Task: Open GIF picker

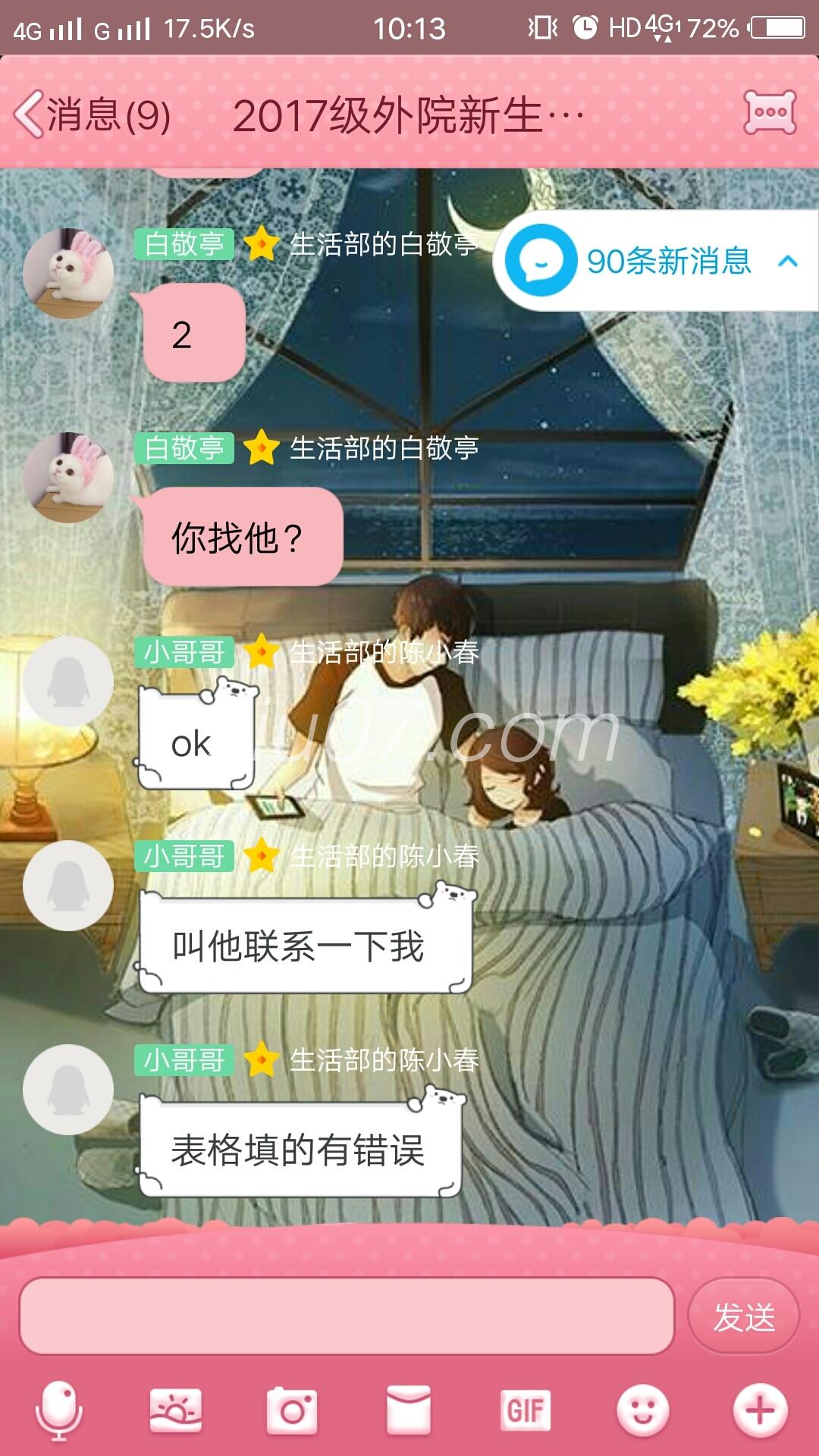Action: [x=526, y=1410]
